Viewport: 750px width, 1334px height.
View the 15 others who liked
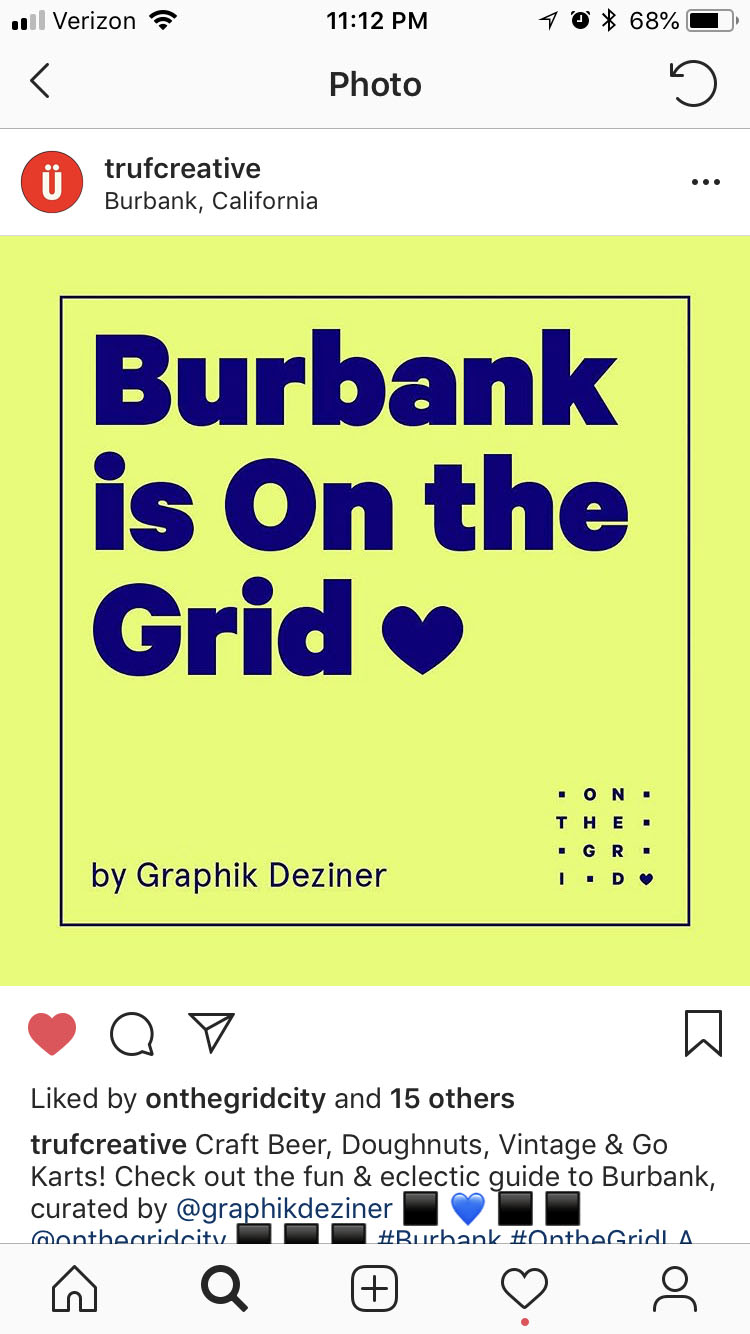pos(452,1099)
